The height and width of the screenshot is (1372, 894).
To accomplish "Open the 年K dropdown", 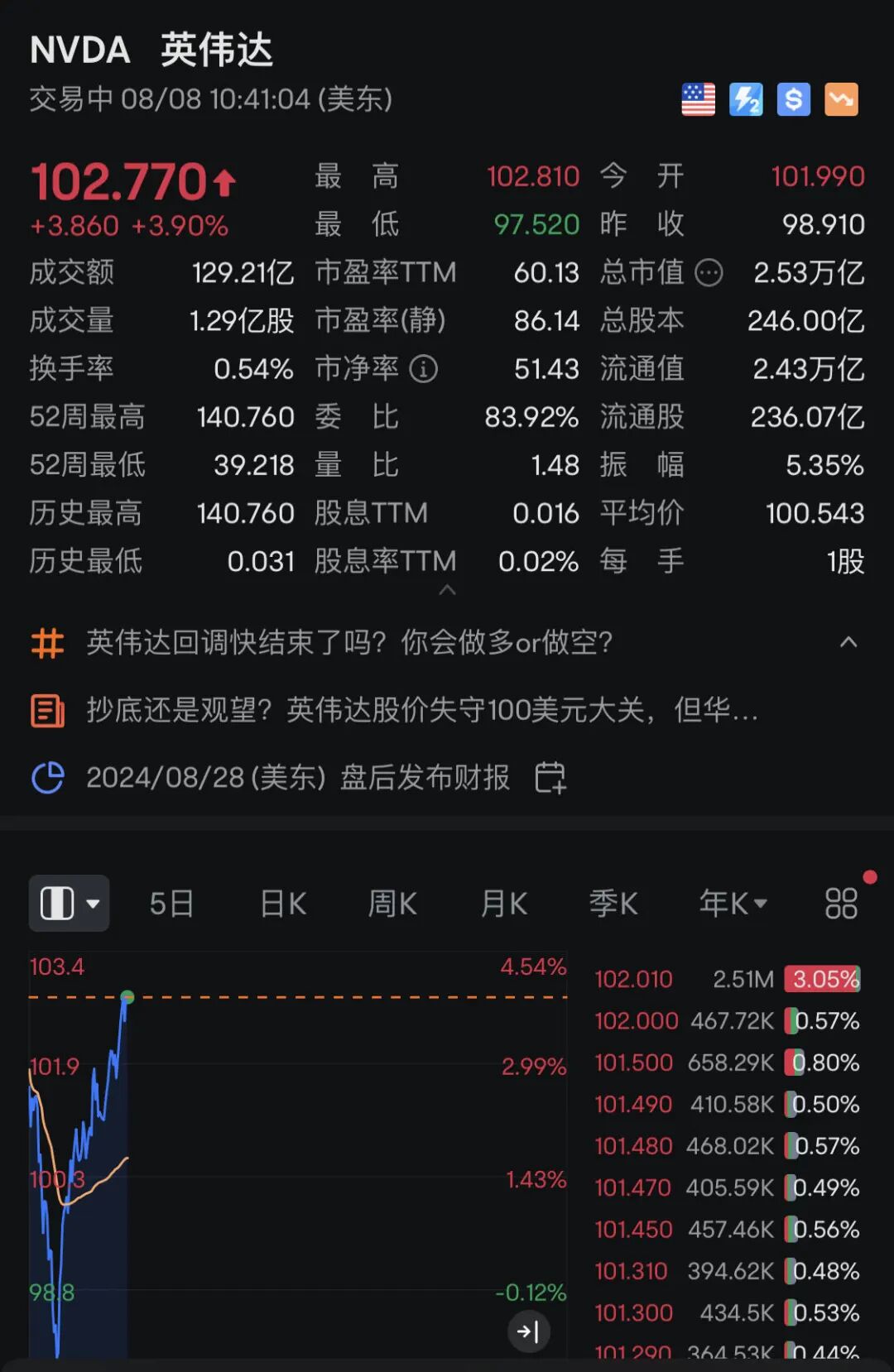I will tap(733, 904).
